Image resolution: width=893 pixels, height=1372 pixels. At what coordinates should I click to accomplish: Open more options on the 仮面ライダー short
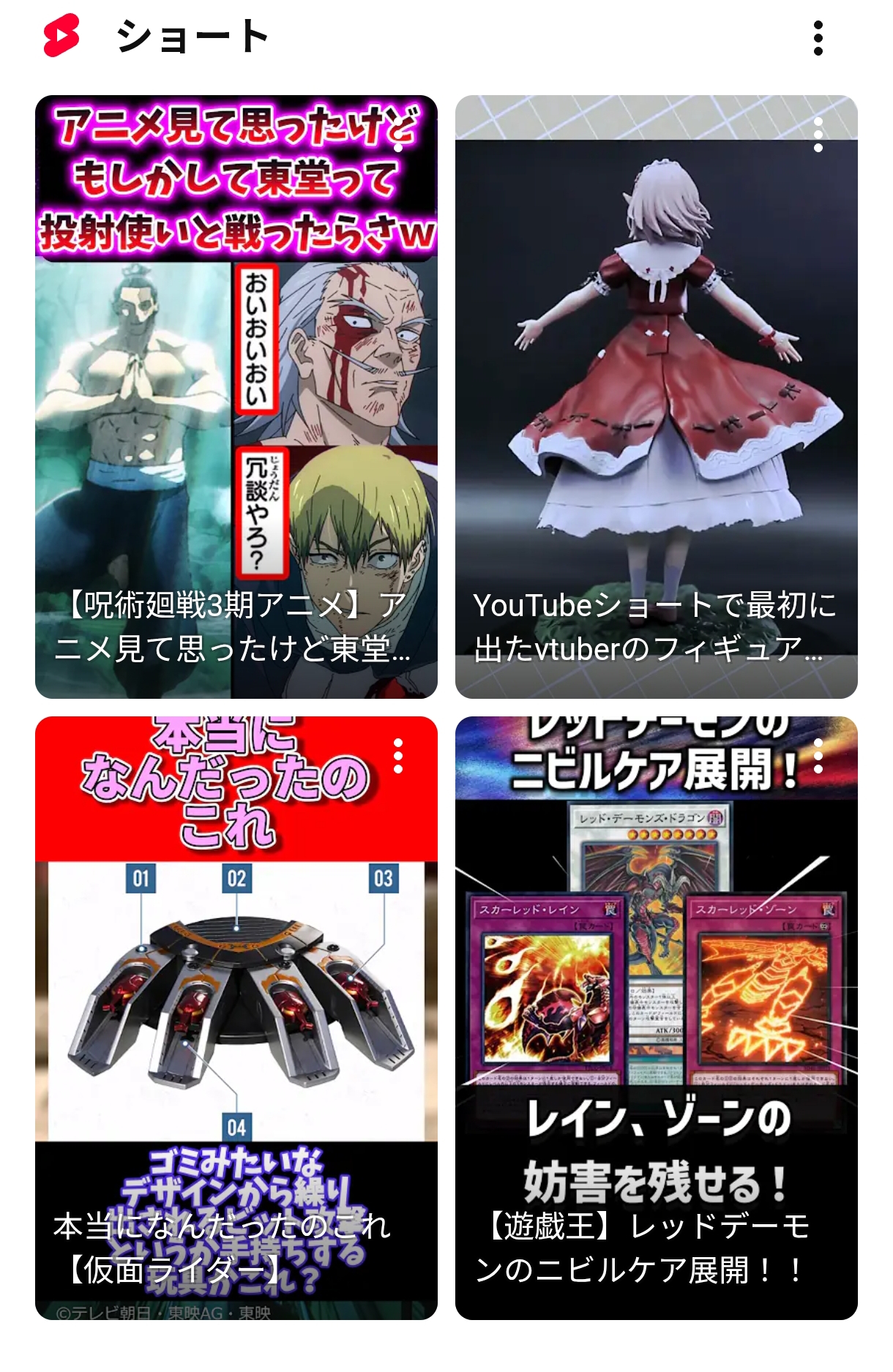tap(398, 756)
